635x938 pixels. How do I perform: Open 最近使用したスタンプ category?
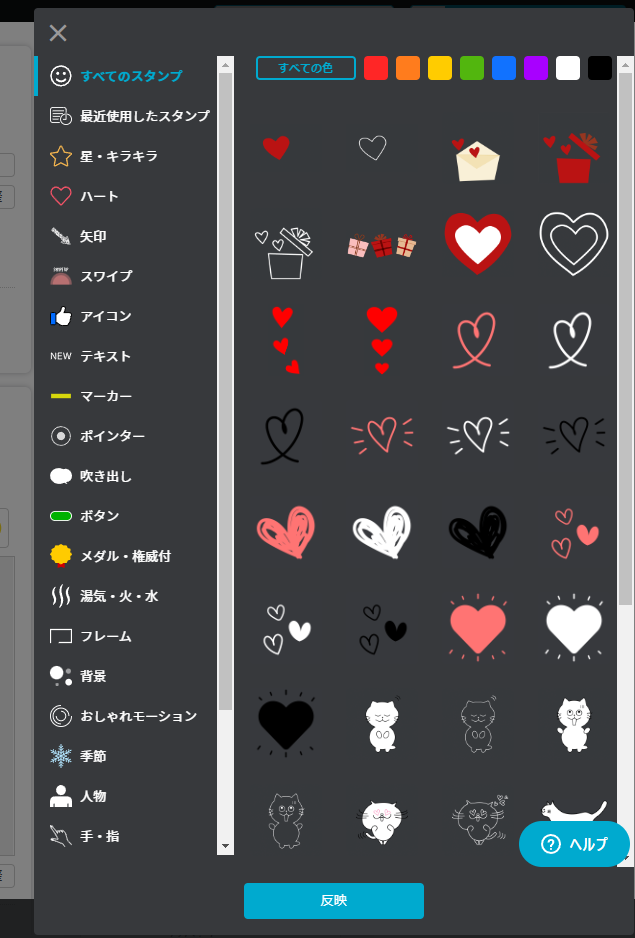click(144, 116)
